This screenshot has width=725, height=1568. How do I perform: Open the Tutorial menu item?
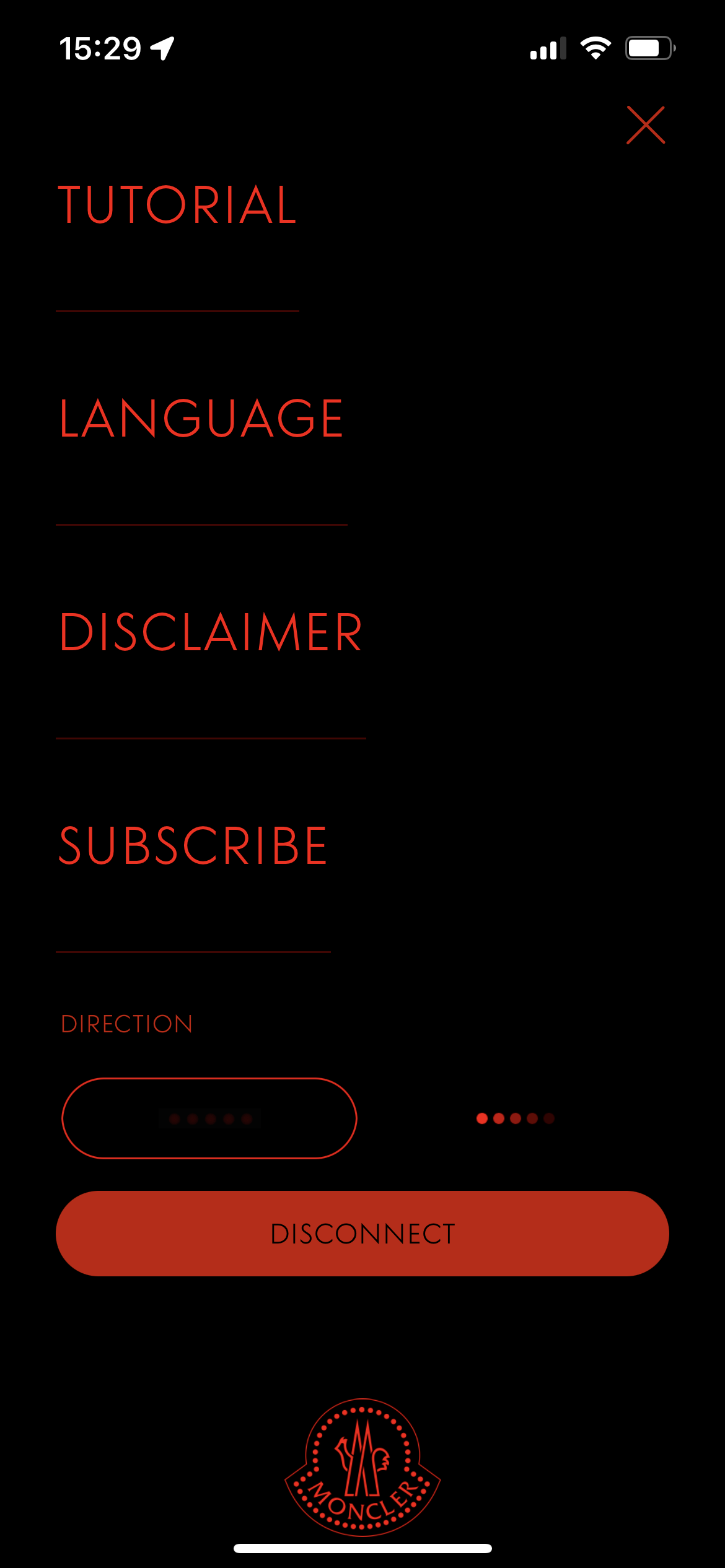tap(177, 205)
